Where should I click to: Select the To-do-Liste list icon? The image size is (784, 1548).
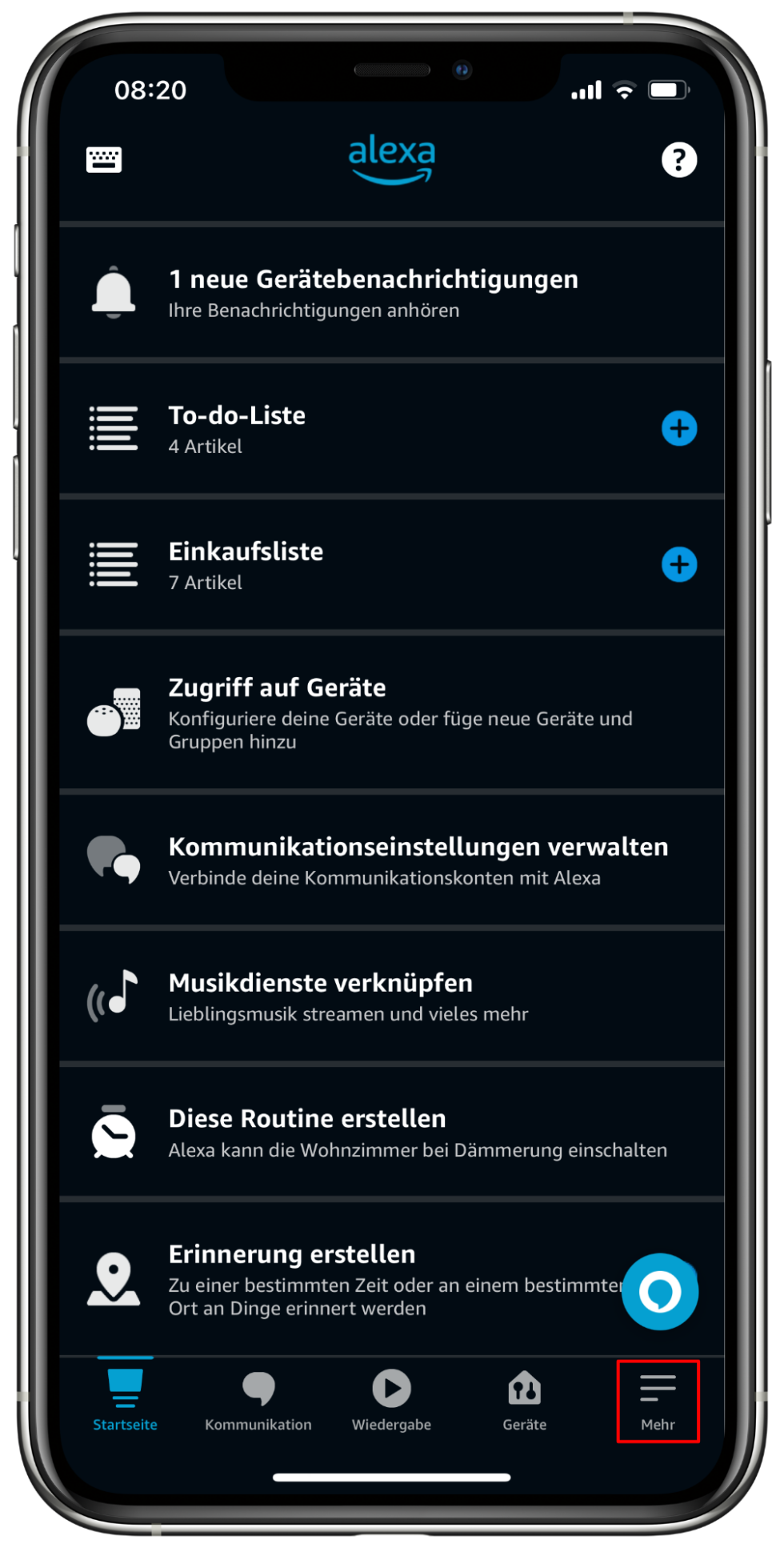coord(113,428)
